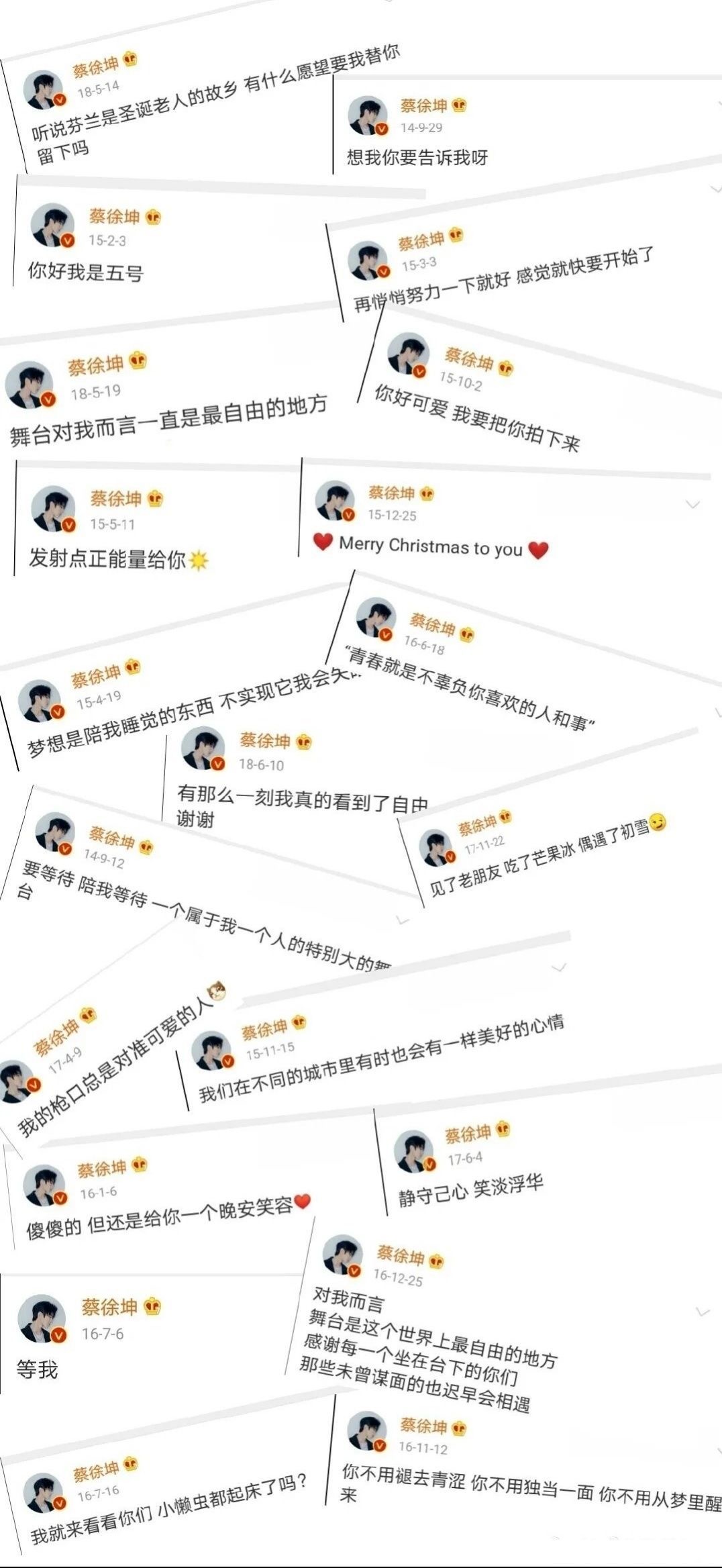Click the wink emoji after 偶遇了初雪
Viewport: 722px width, 1568px height.
658,822
